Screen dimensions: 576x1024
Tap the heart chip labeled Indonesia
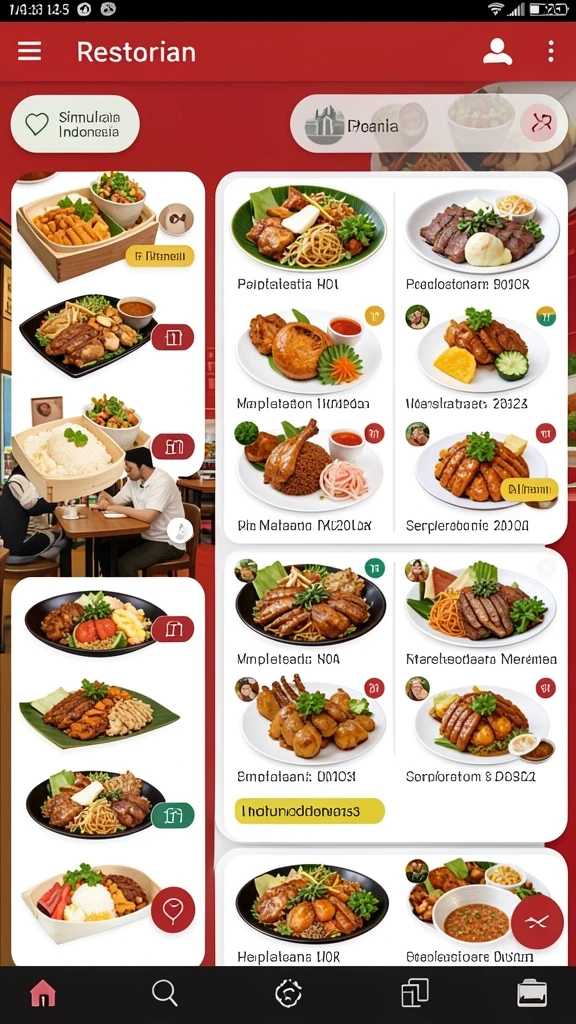point(75,124)
